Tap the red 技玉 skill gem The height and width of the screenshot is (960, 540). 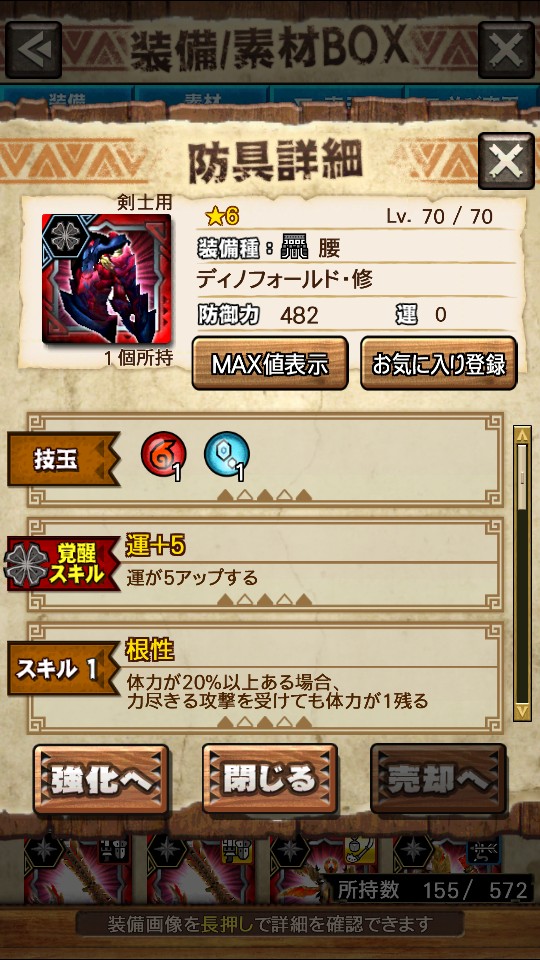point(163,455)
